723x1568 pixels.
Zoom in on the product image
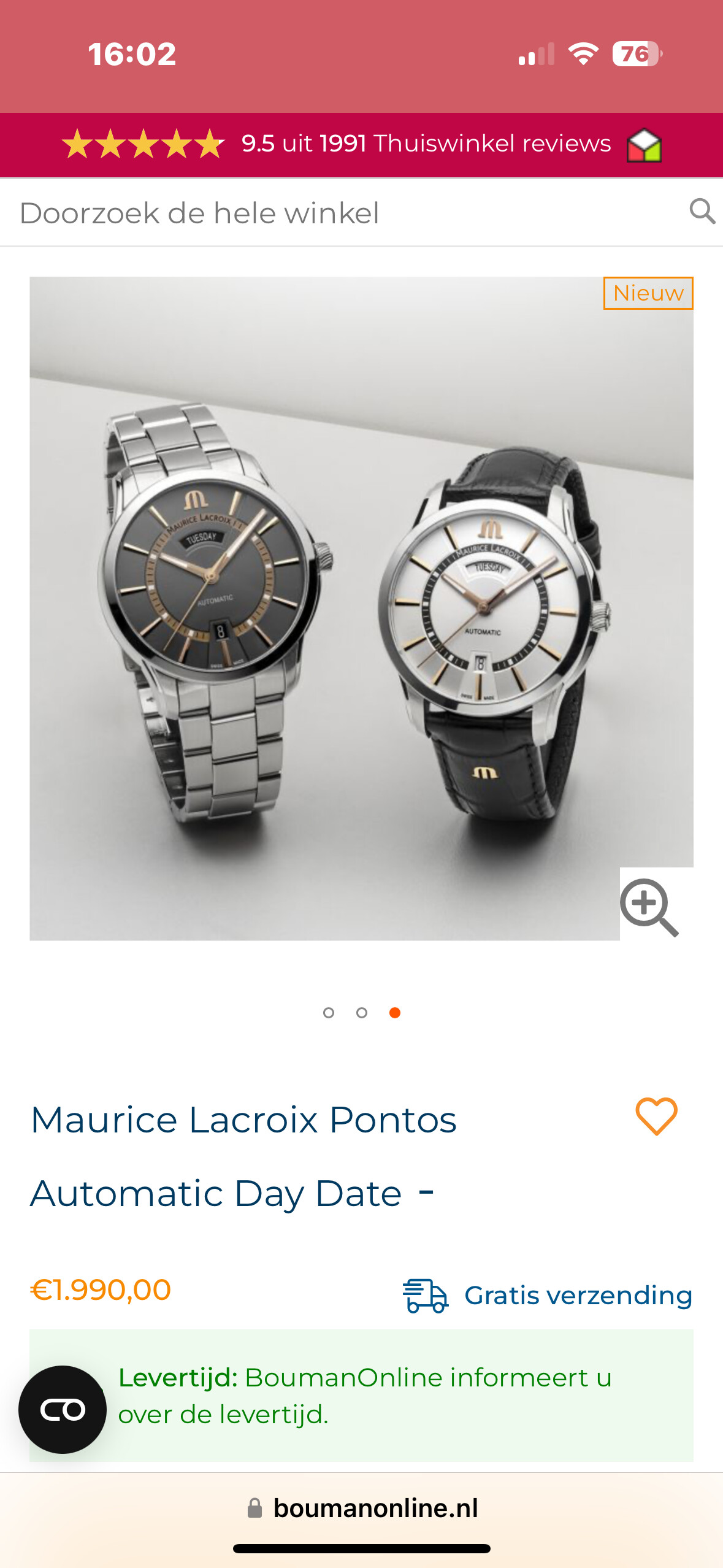click(x=649, y=907)
